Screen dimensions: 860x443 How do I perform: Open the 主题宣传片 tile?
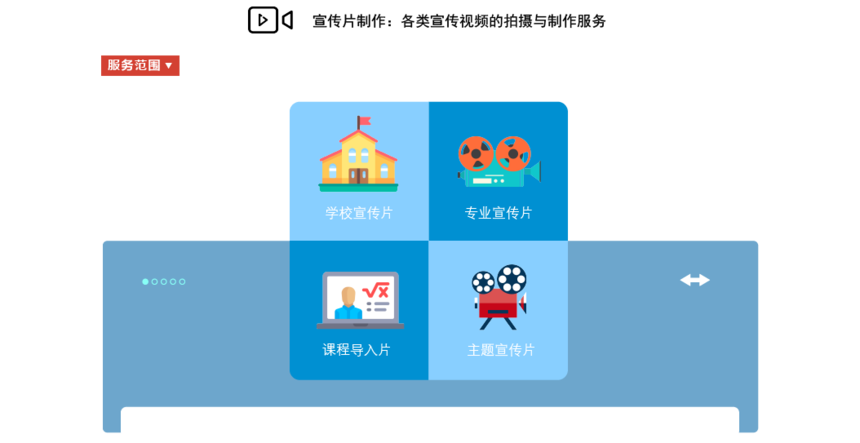click(498, 310)
